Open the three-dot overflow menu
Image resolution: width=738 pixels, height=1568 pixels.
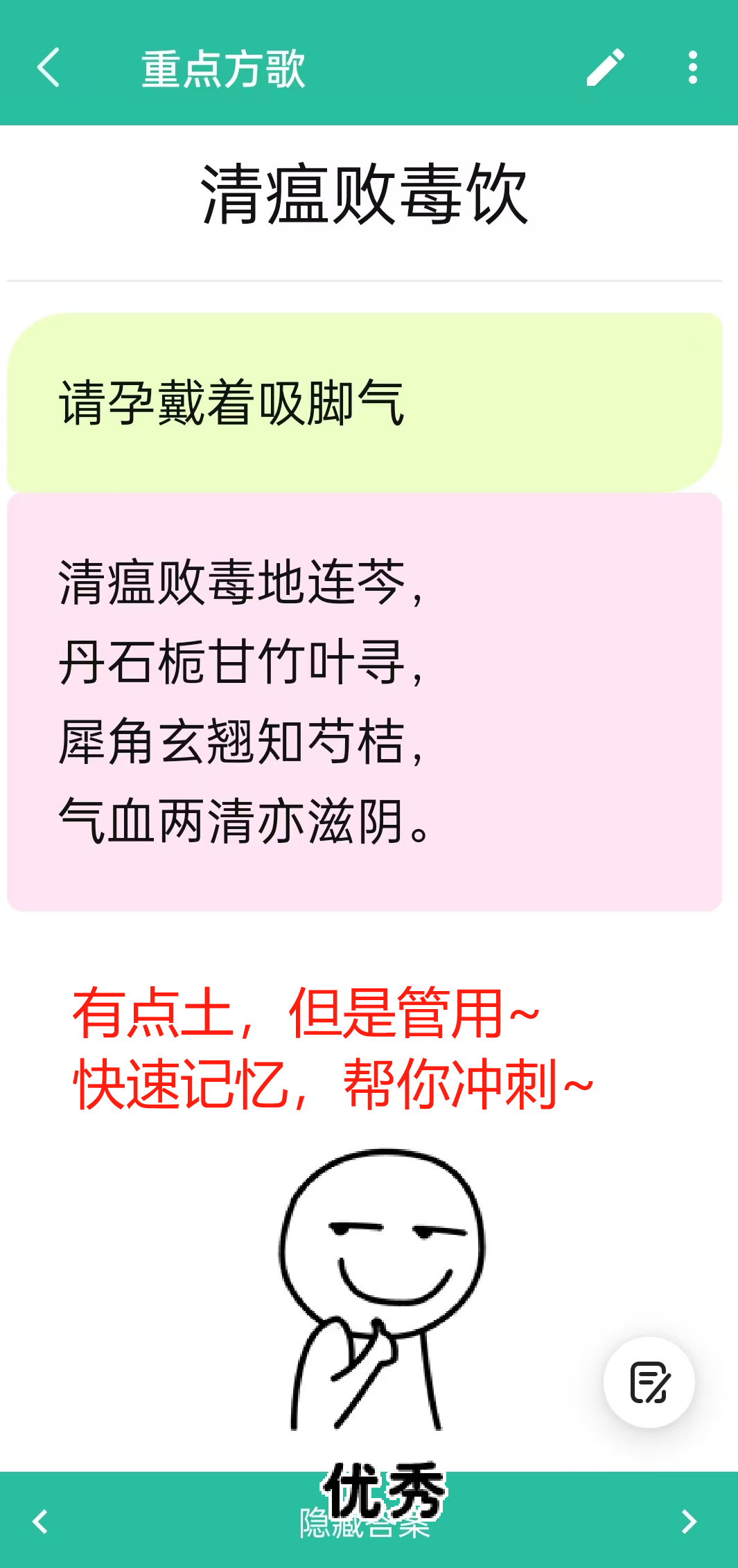(692, 68)
